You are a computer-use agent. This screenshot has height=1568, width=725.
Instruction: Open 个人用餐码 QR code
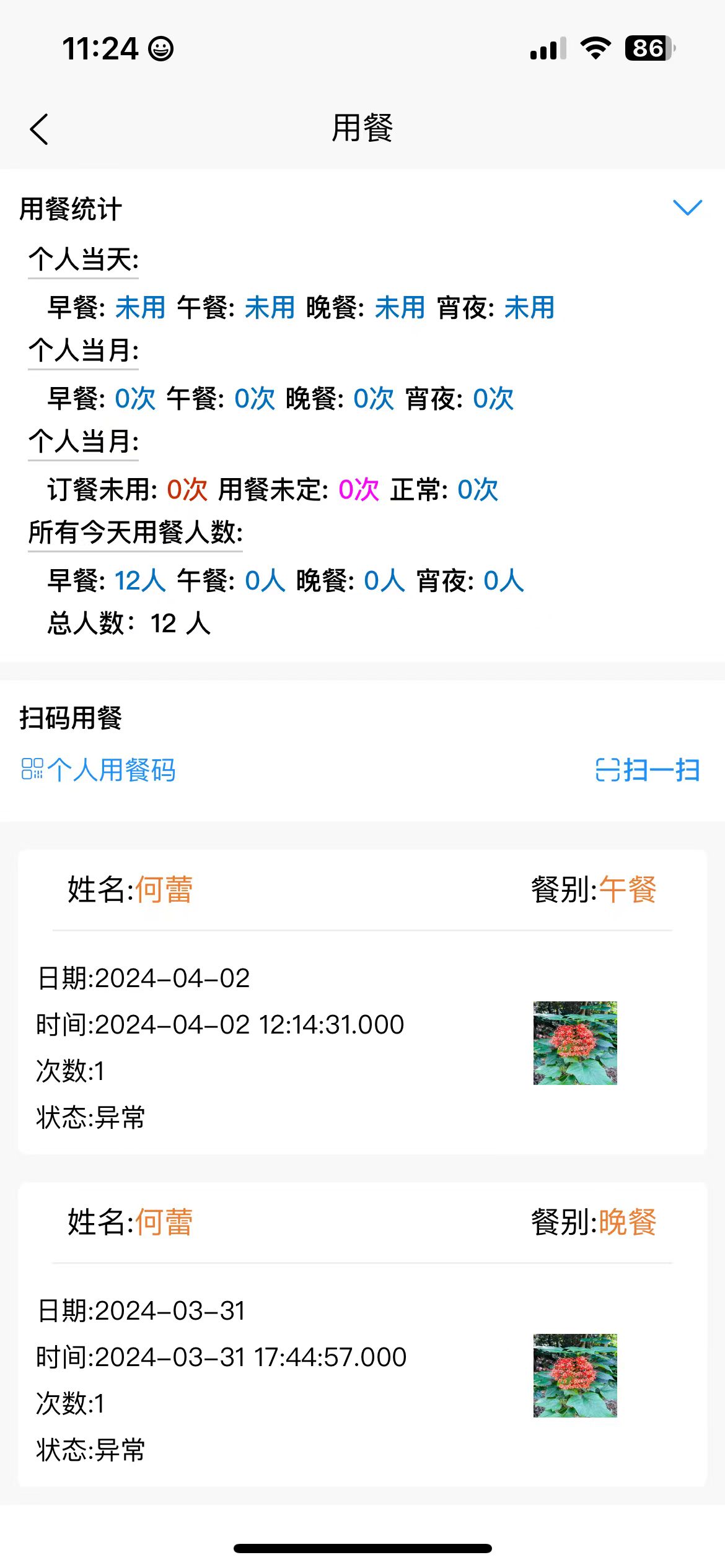99,770
